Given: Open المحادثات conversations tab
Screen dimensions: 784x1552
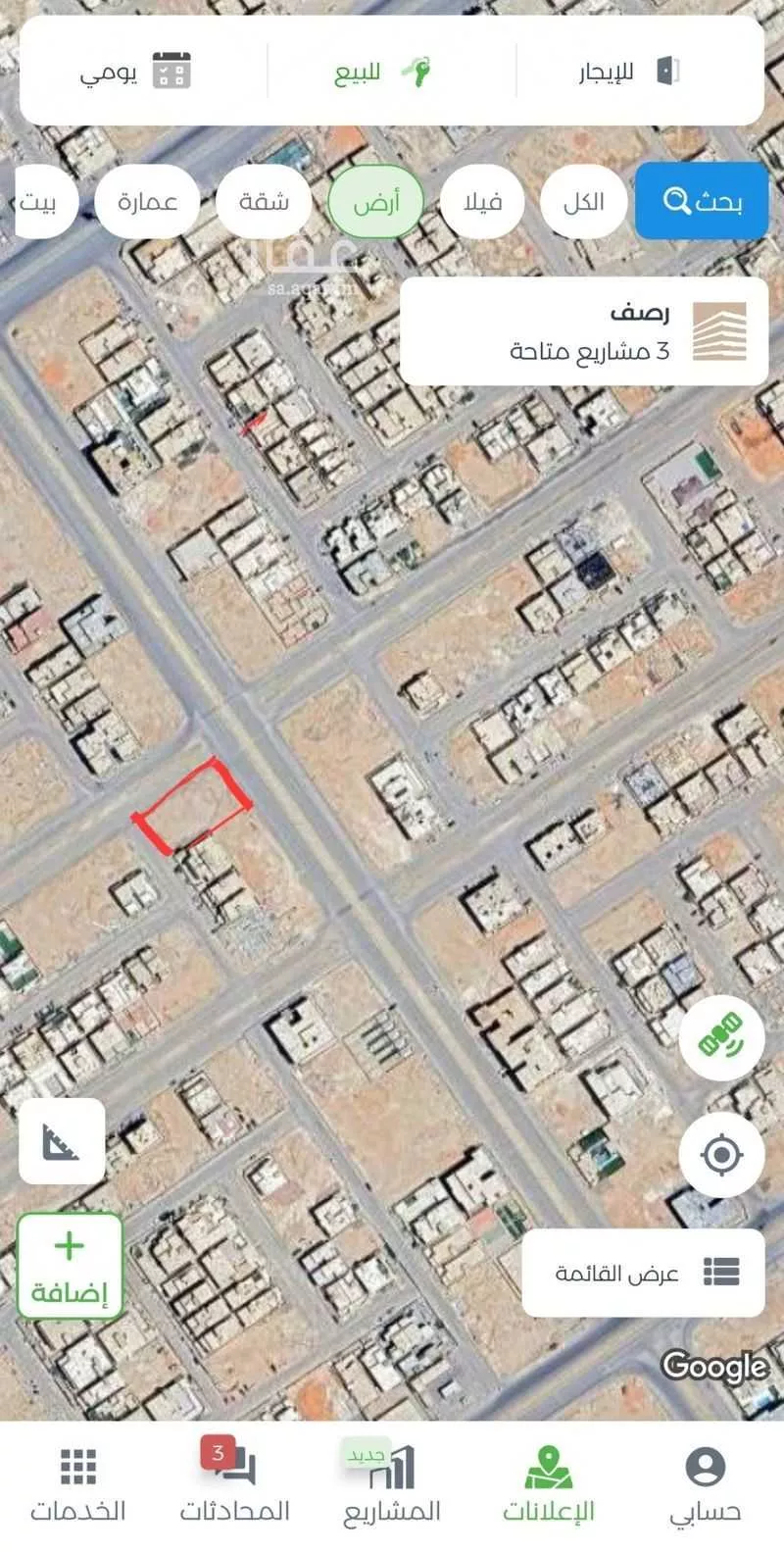Looking at the screenshot, I should pyautogui.click(x=234, y=1485).
